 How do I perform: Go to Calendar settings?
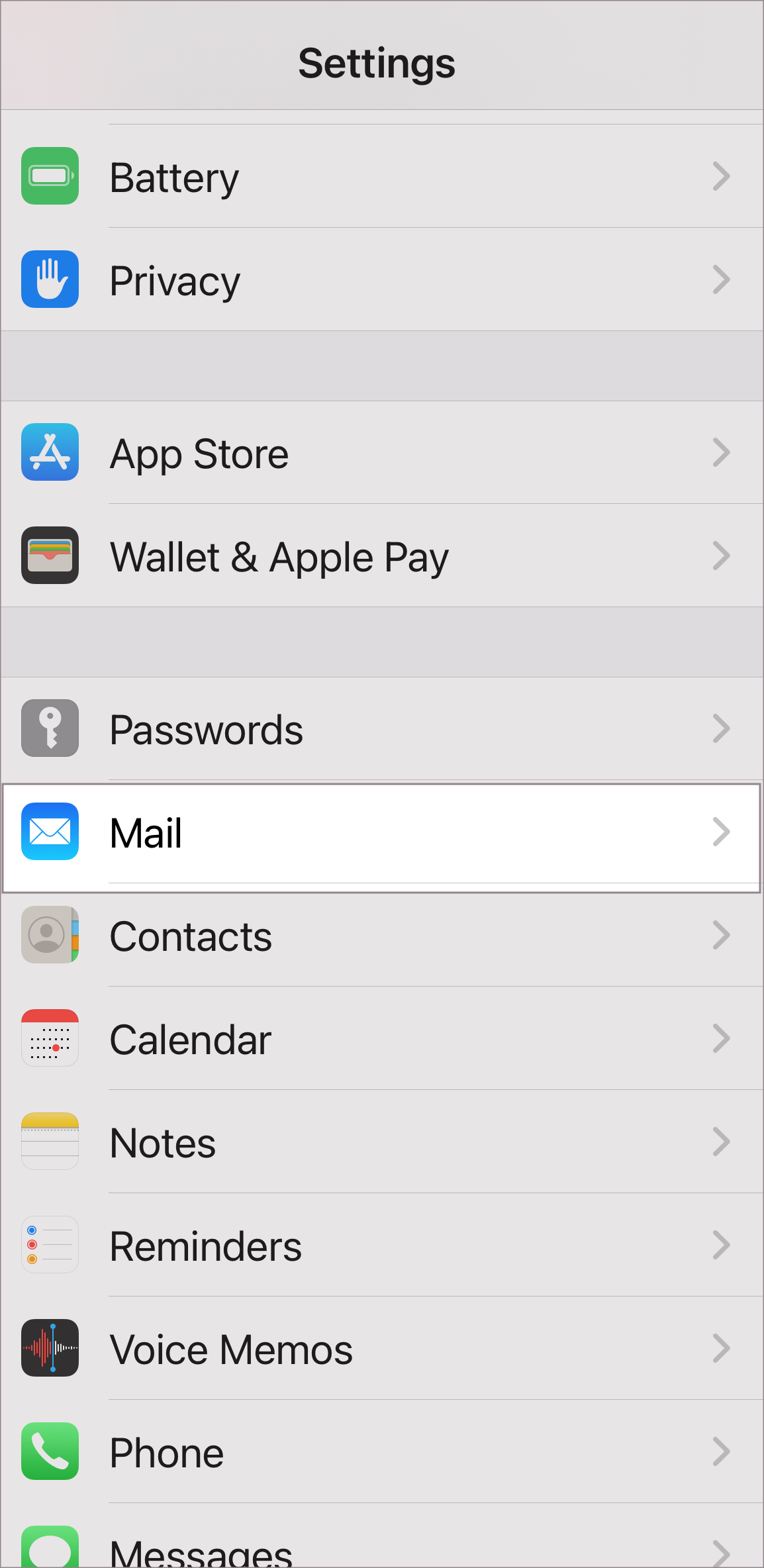pos(381,1039)
